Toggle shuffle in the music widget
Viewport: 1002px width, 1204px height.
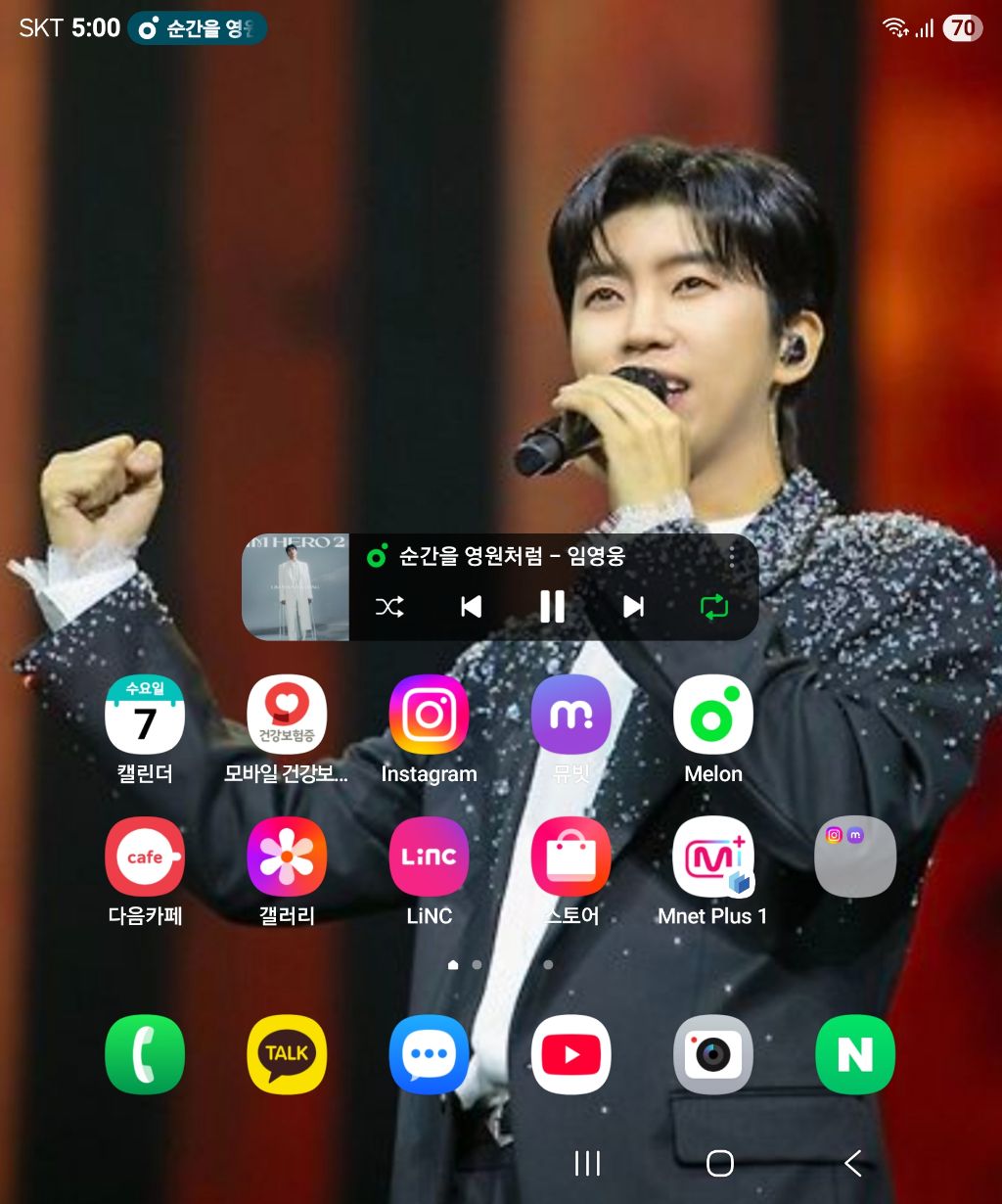click(389, 607)
